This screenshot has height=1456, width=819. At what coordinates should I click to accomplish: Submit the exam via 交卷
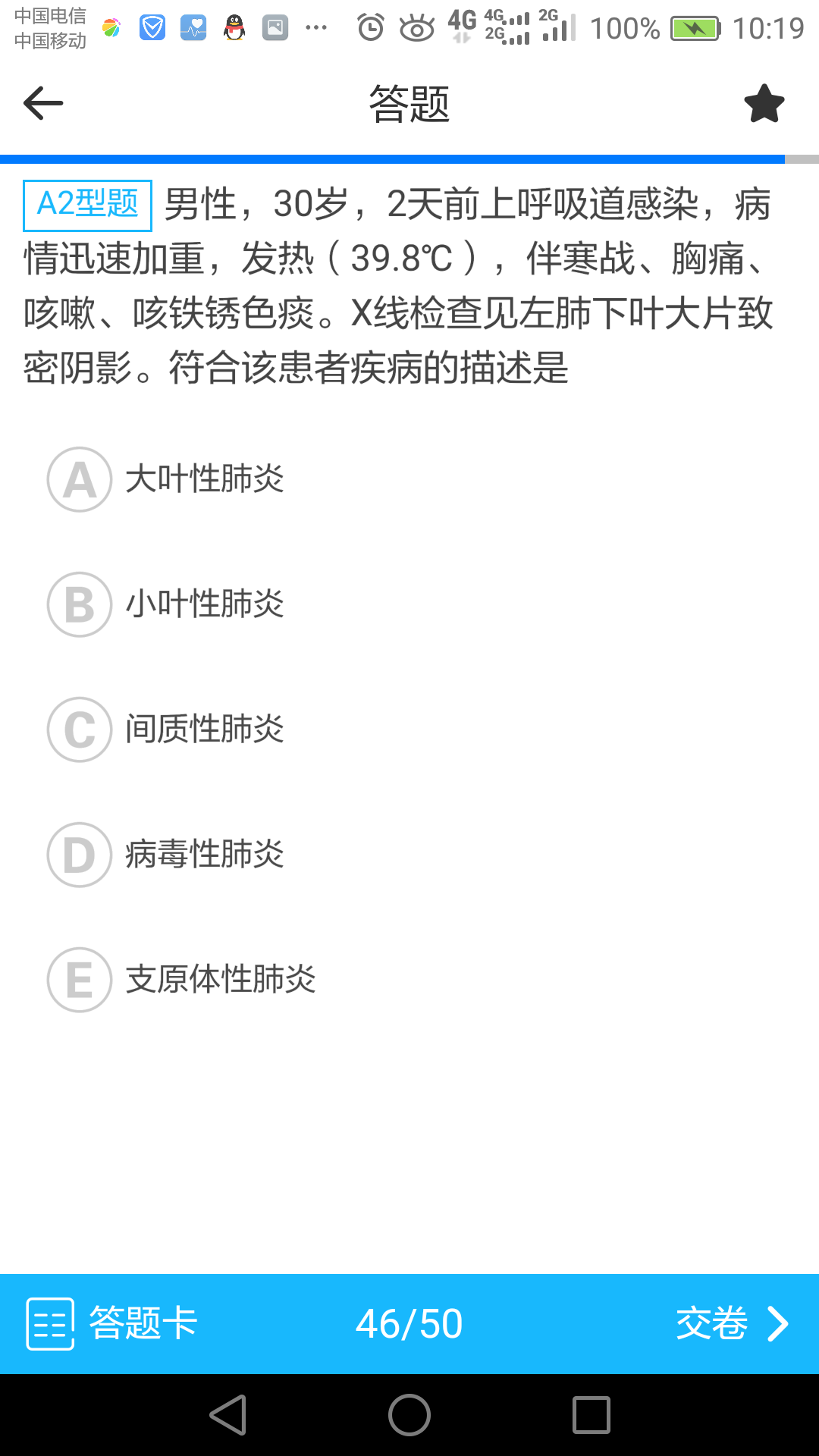click(x=733, y=1324)
